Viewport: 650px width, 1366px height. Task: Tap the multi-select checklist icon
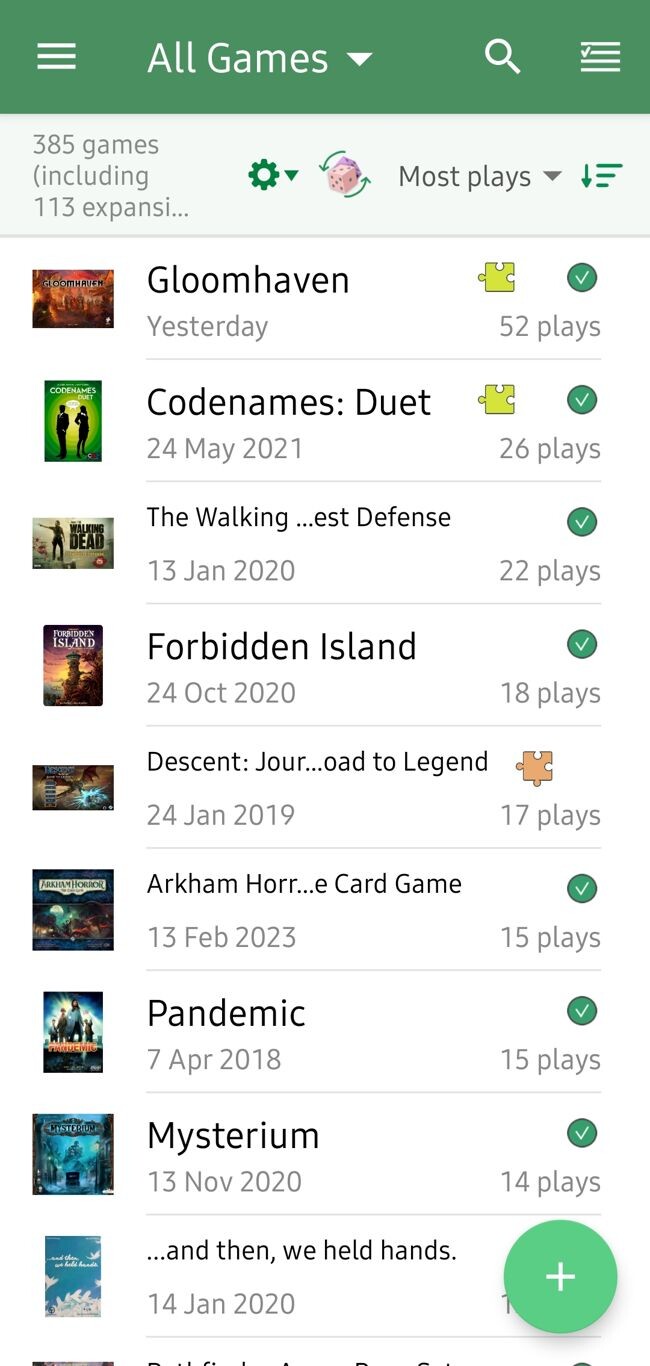[600, 57]
